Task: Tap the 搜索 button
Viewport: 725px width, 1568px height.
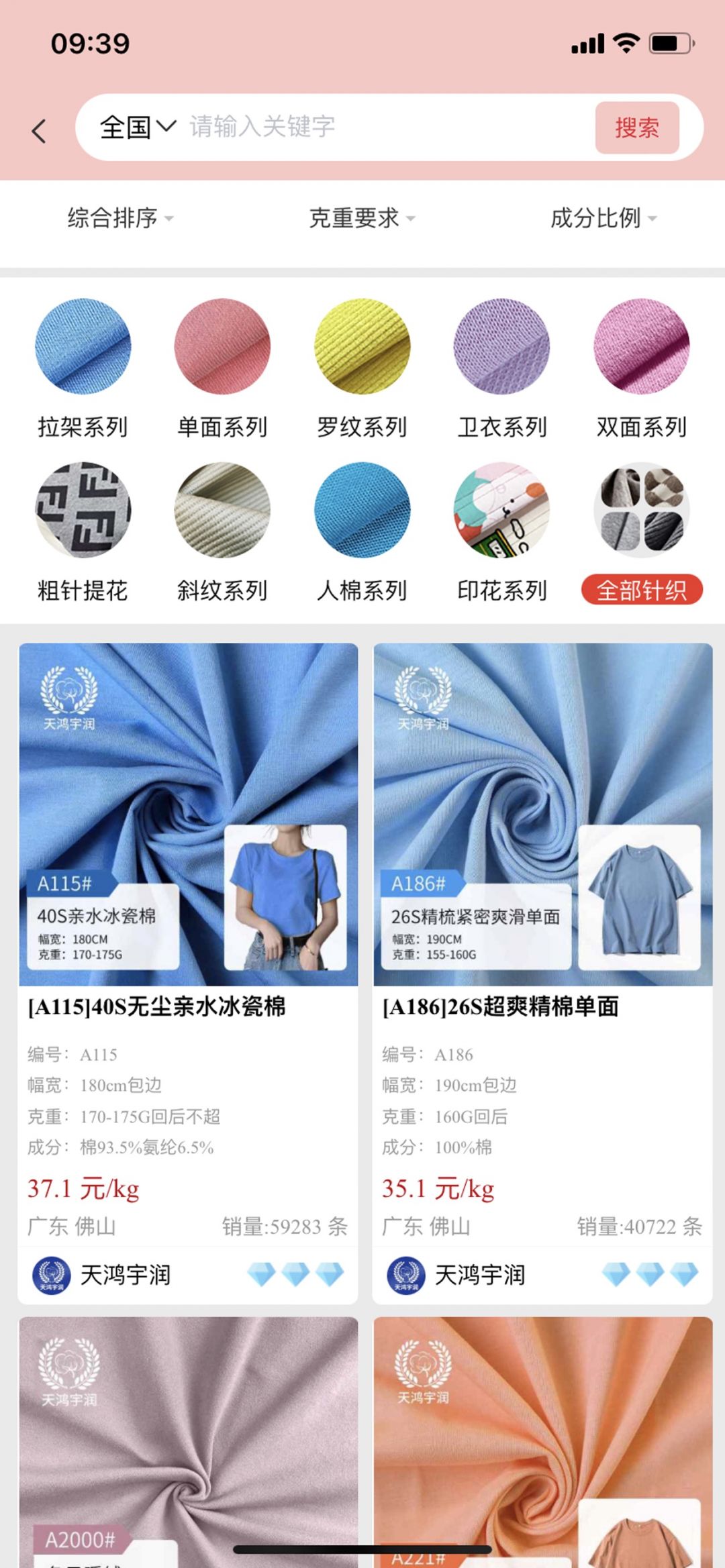Action: [x=636, y=127]
